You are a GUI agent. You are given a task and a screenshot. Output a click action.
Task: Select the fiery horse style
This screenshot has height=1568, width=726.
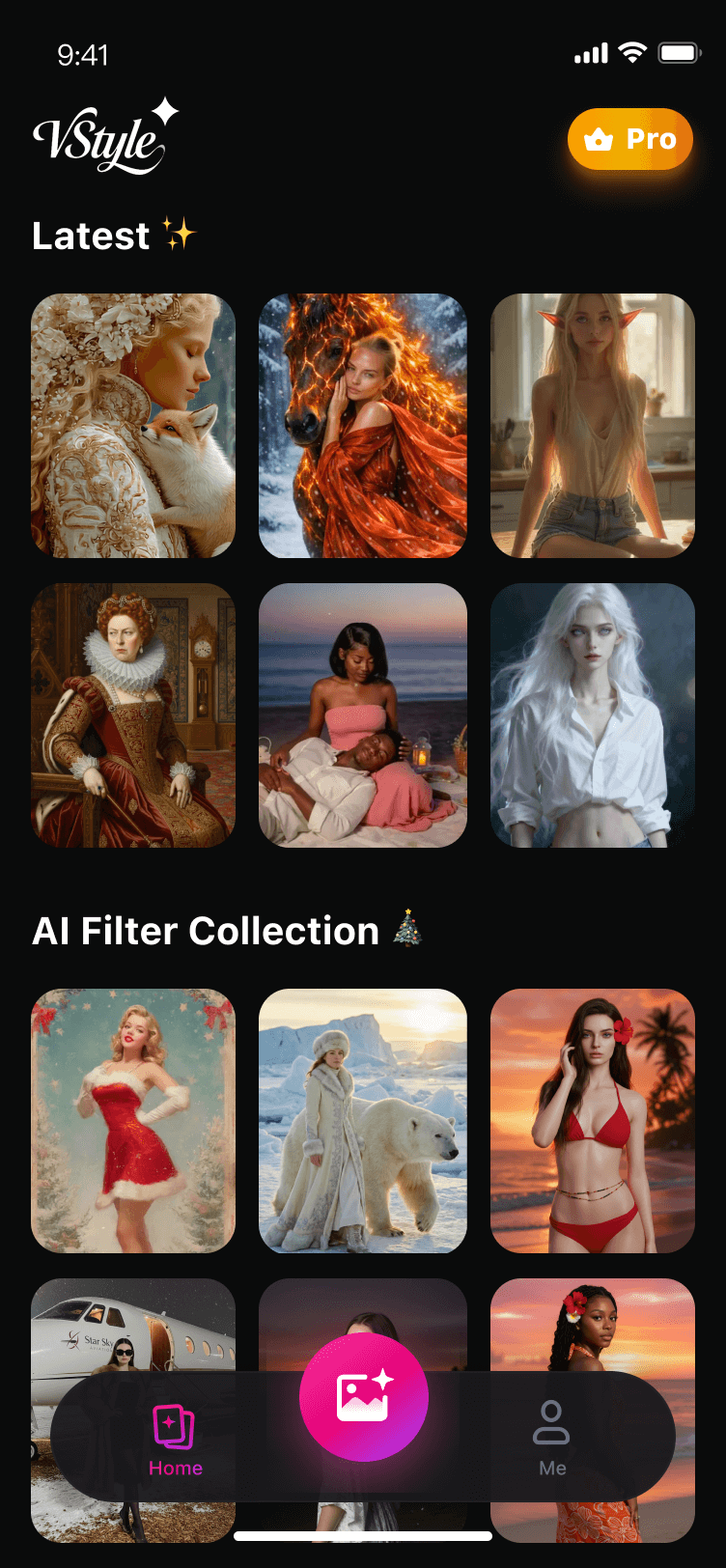363,426
